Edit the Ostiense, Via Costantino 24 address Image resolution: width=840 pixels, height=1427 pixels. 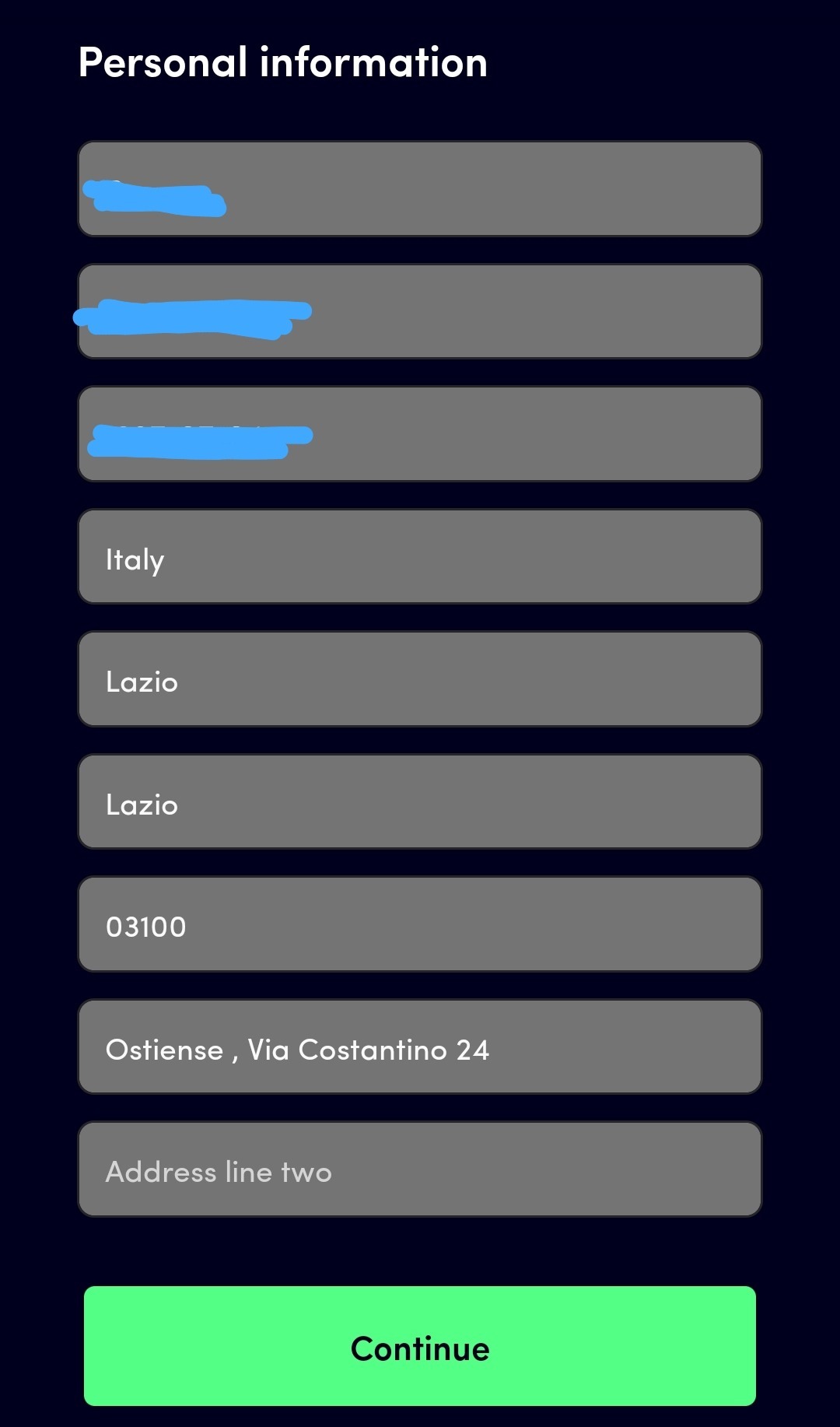point(420,1047)
